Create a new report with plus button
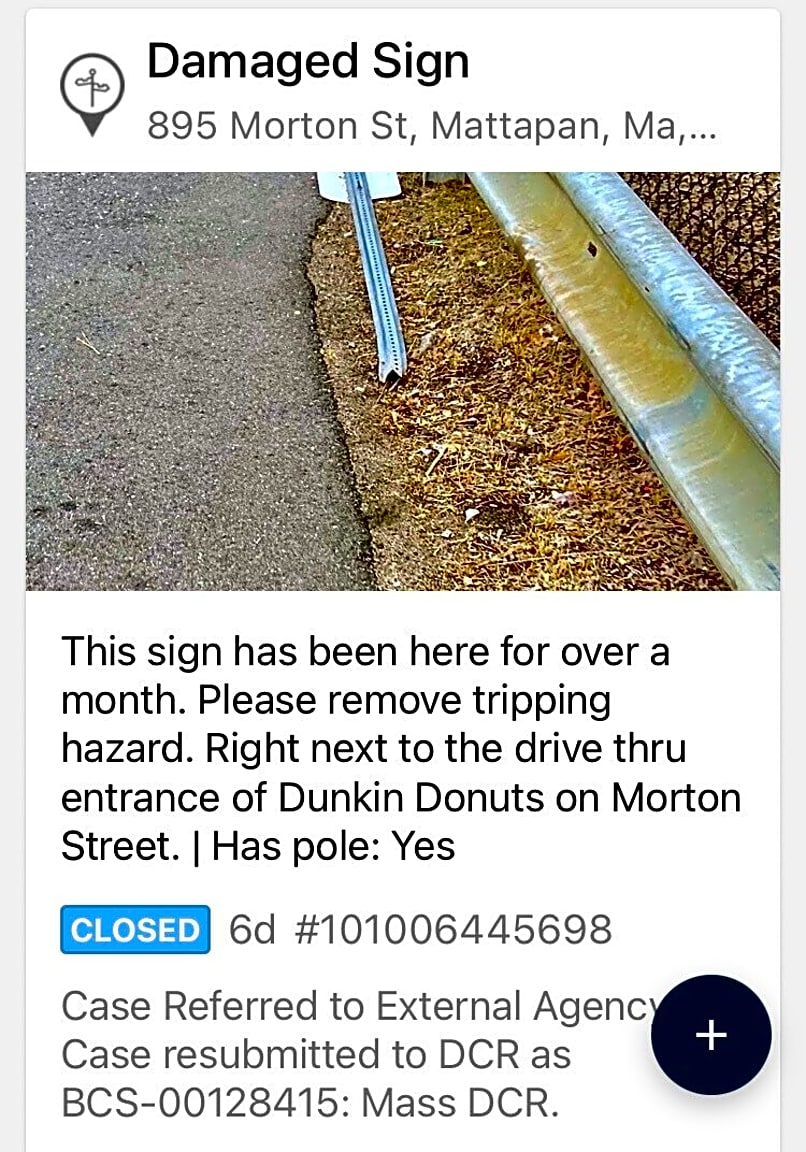This screenshot has width=806, height=1152. coord(711,1035)
